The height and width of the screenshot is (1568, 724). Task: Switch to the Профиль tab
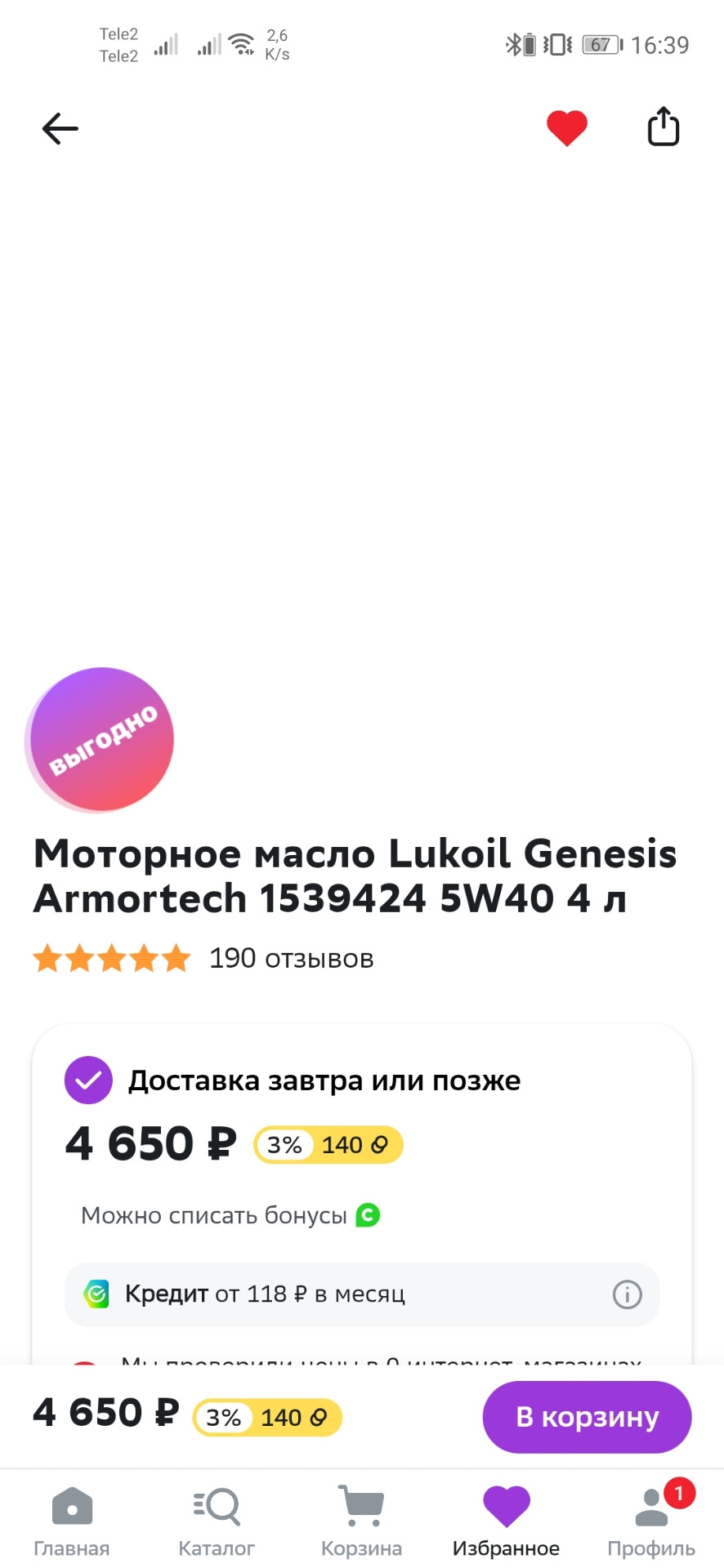651,1521
